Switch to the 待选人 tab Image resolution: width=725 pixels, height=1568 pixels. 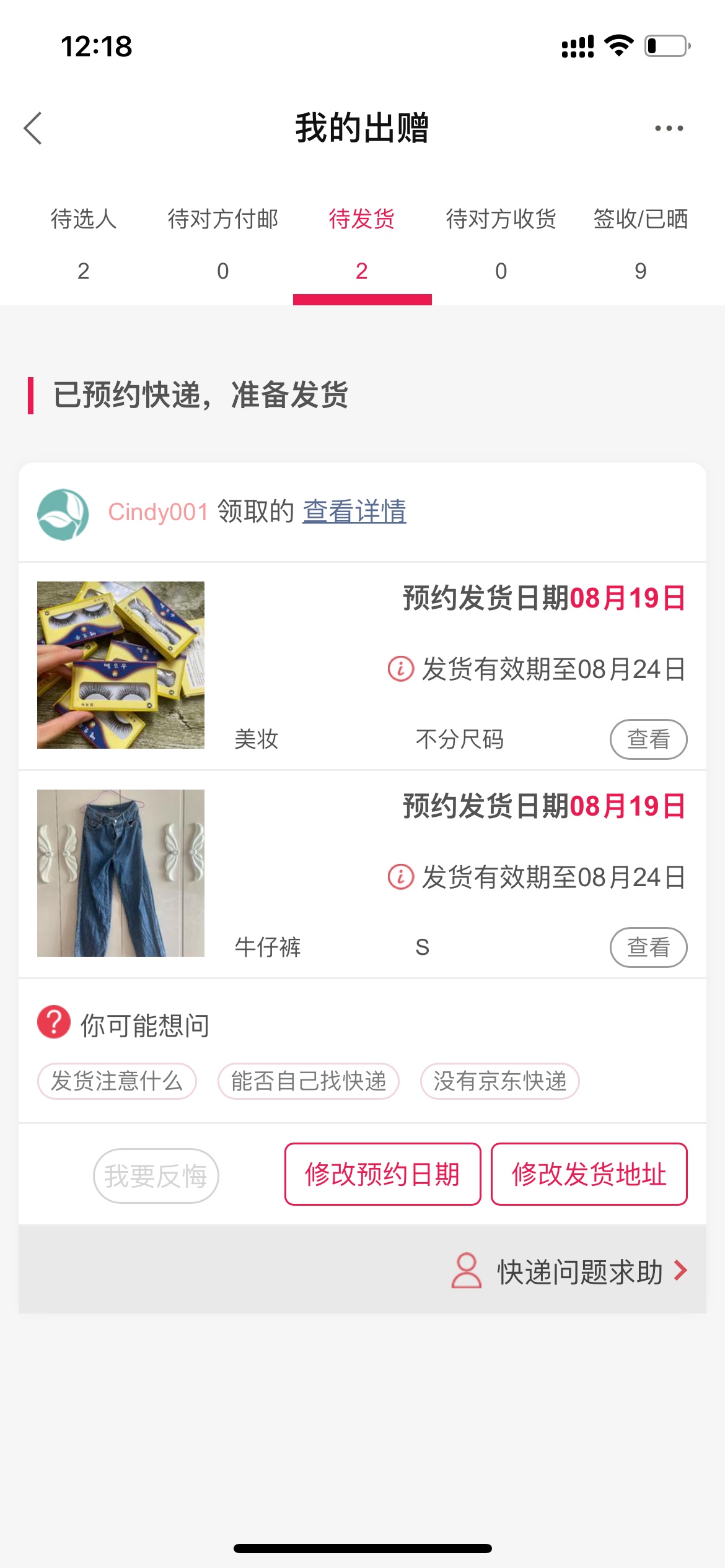pos(84,243)
